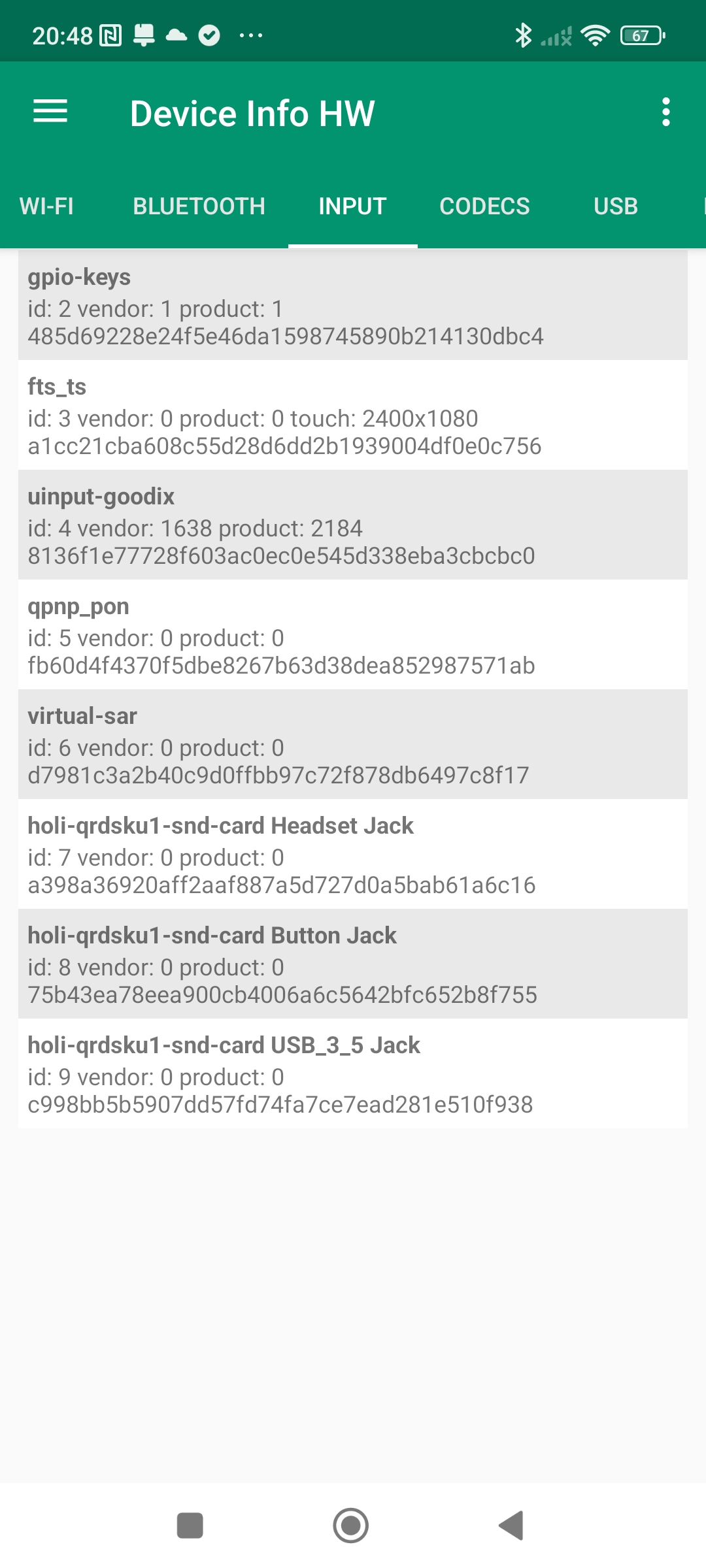Go back using the system back button
706x1568 pixels.
(x=512, y=1526)
